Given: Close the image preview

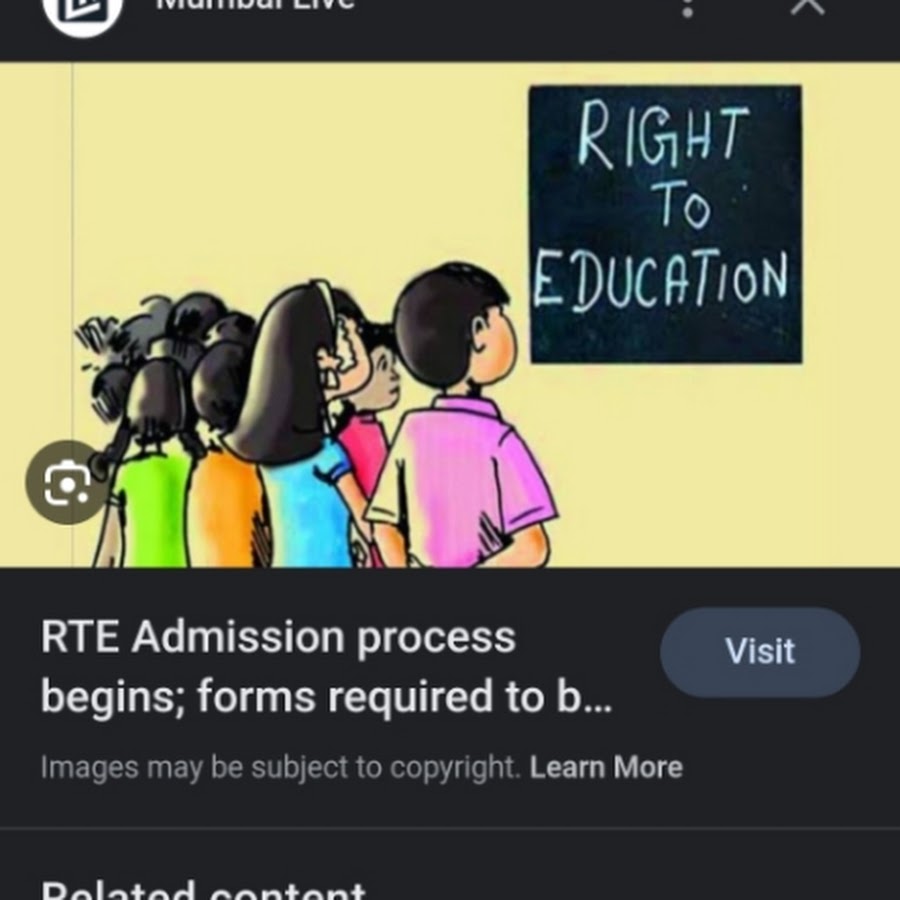Looking at the screenshot, I should [807, 6].
